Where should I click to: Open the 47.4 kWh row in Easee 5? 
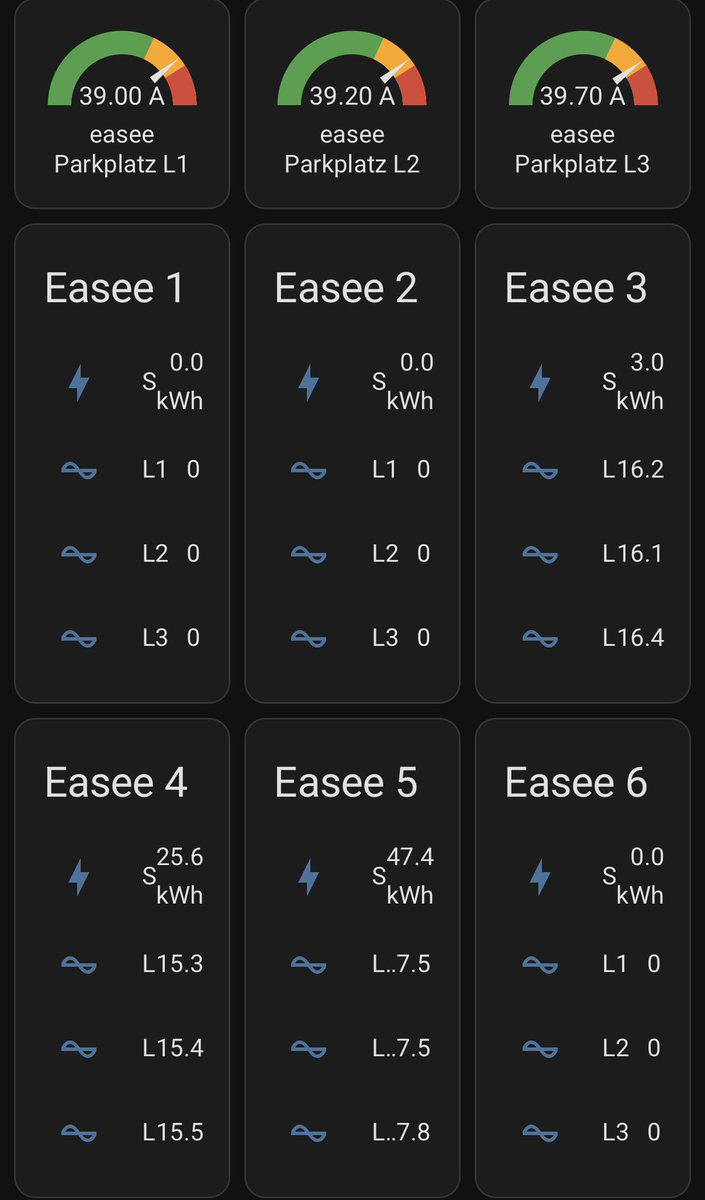coord(352,876)
